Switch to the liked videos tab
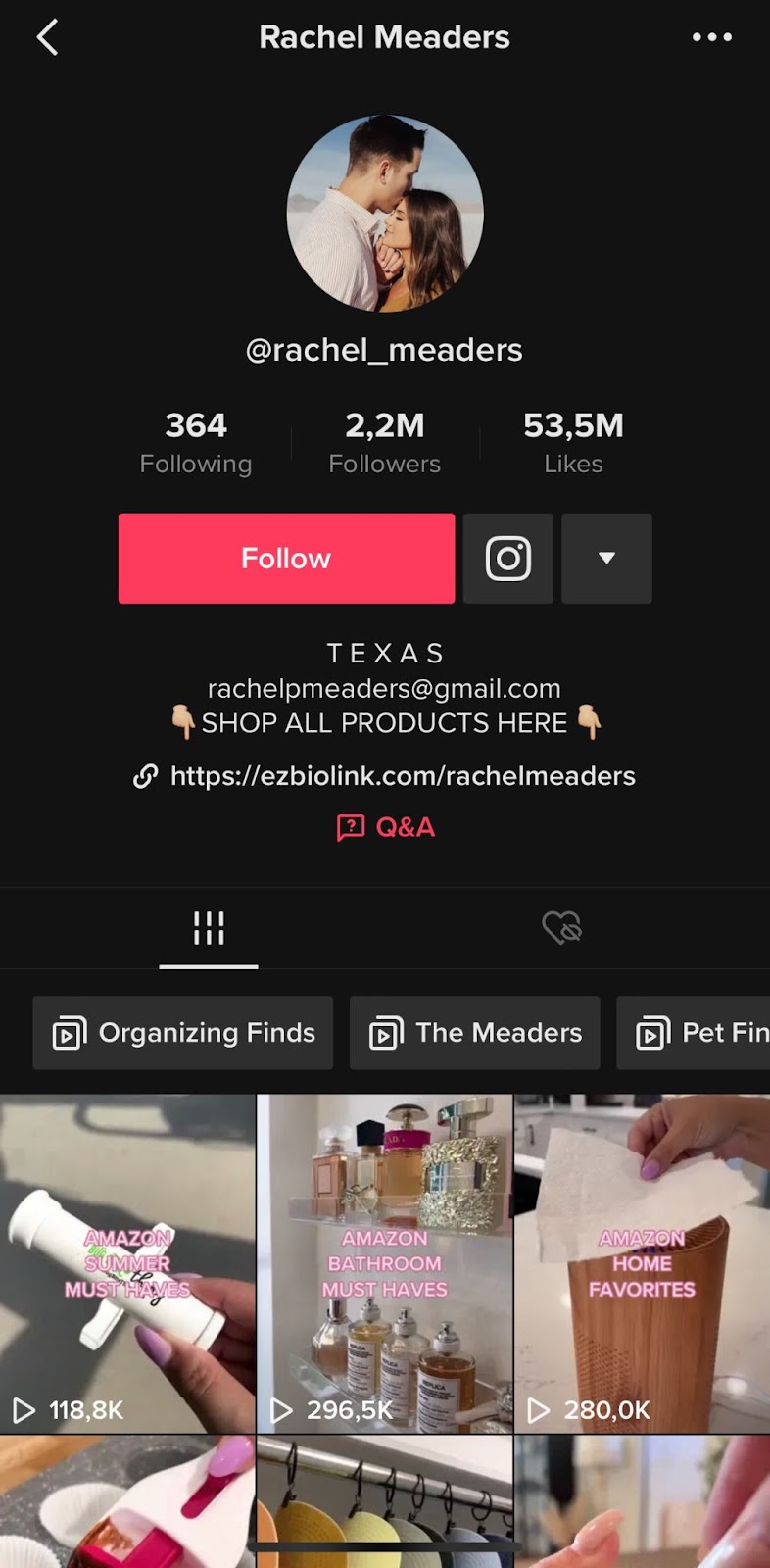 pos(561,927)
